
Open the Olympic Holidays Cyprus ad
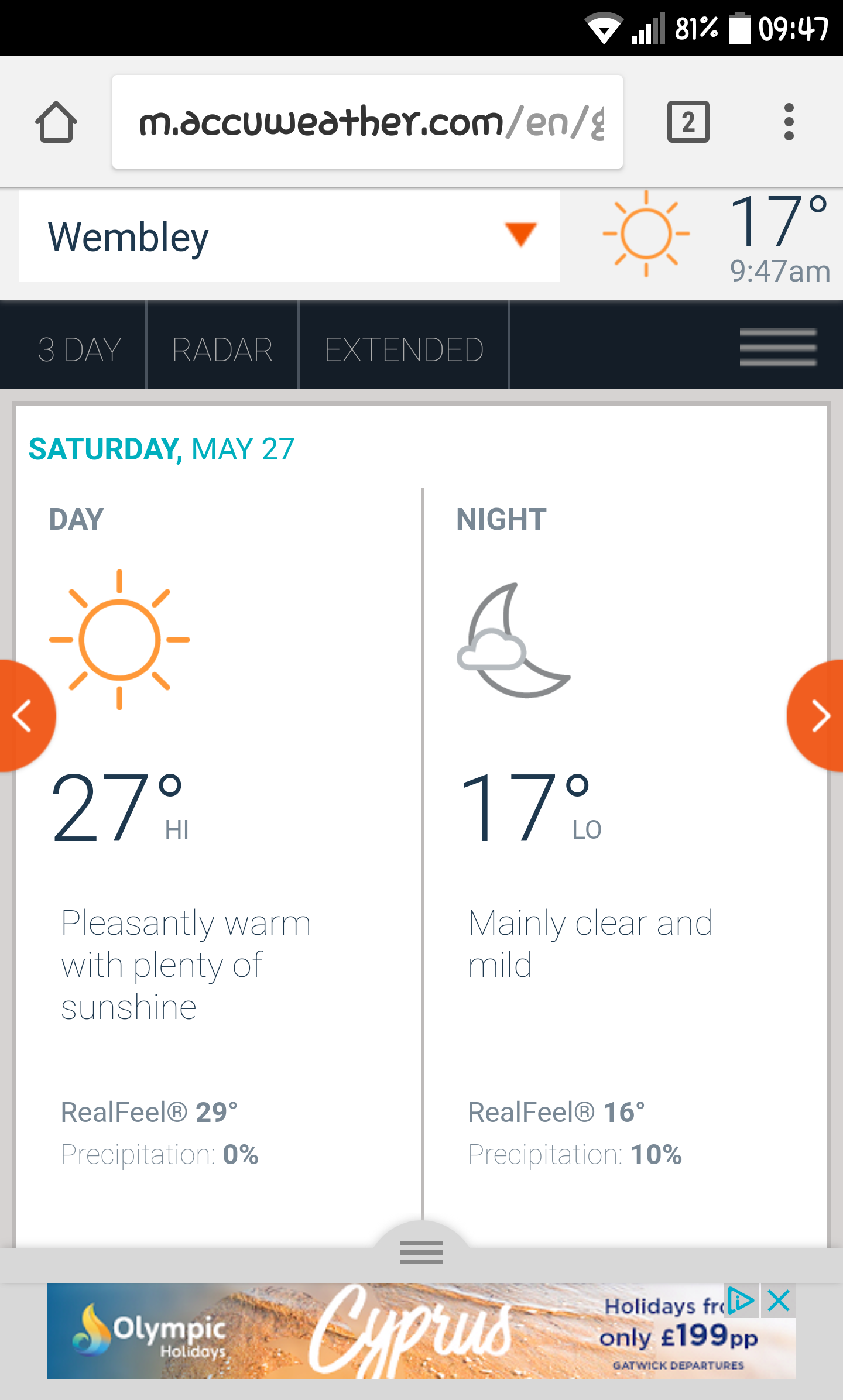tap(386, 1331)
